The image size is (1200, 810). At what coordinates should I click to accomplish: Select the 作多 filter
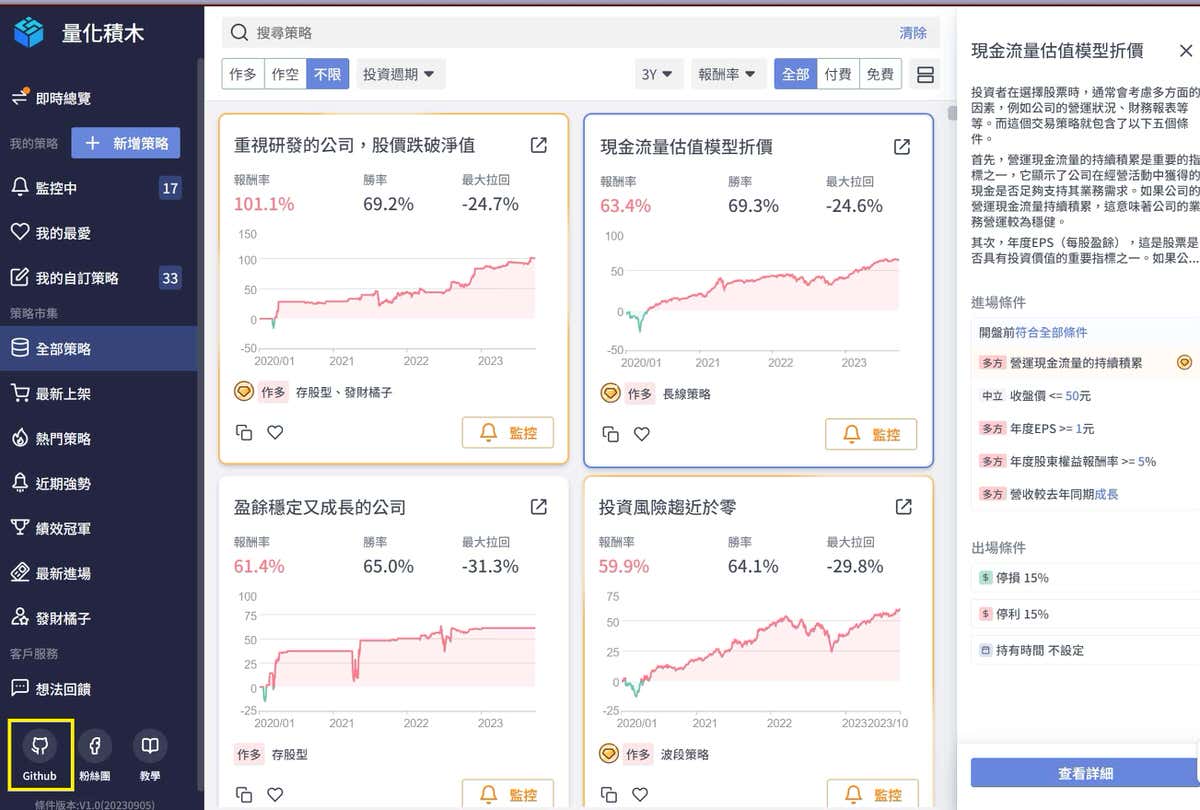point(243,74)
